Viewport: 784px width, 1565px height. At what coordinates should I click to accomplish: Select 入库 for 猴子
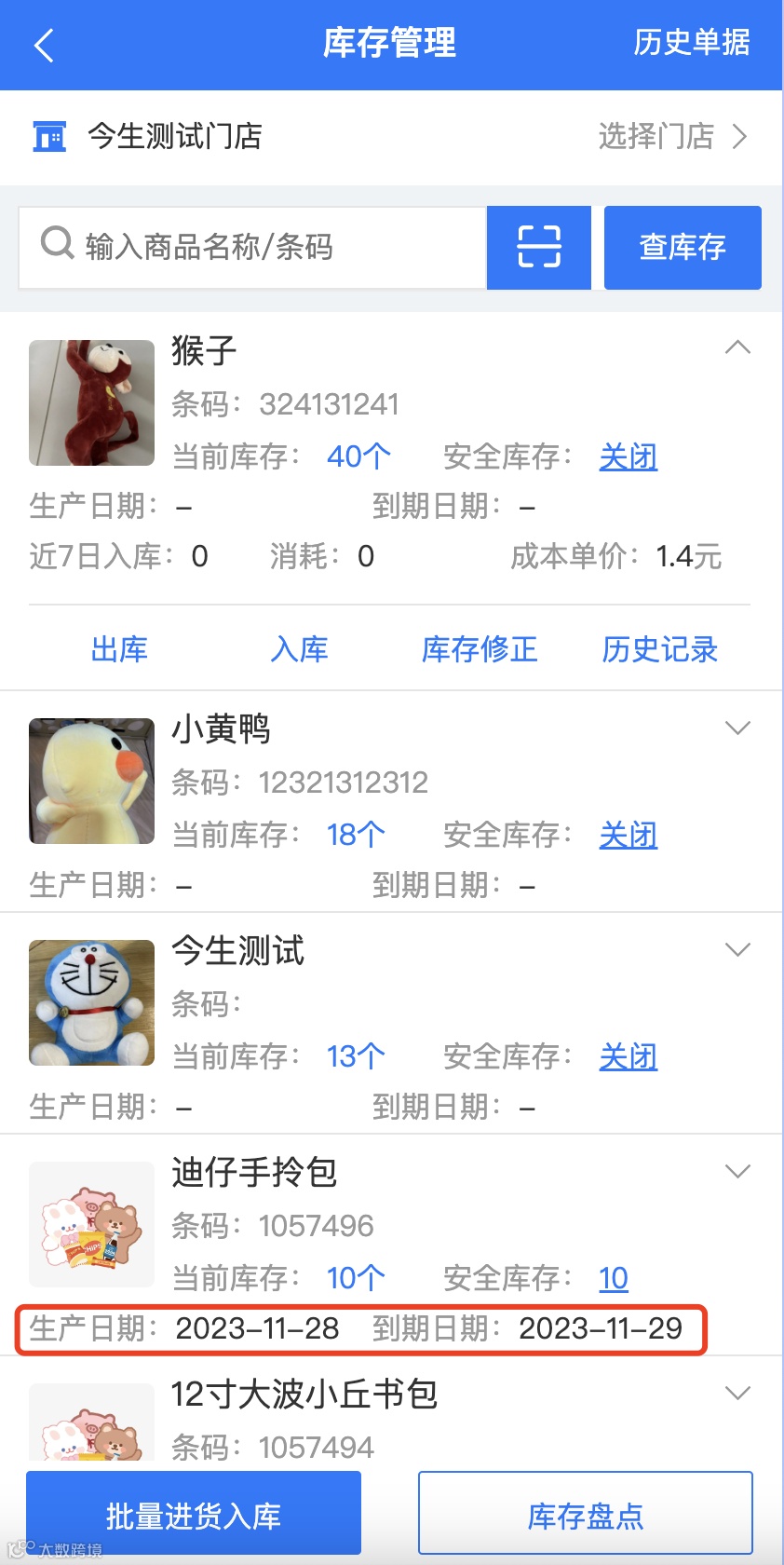coord(299,649)
